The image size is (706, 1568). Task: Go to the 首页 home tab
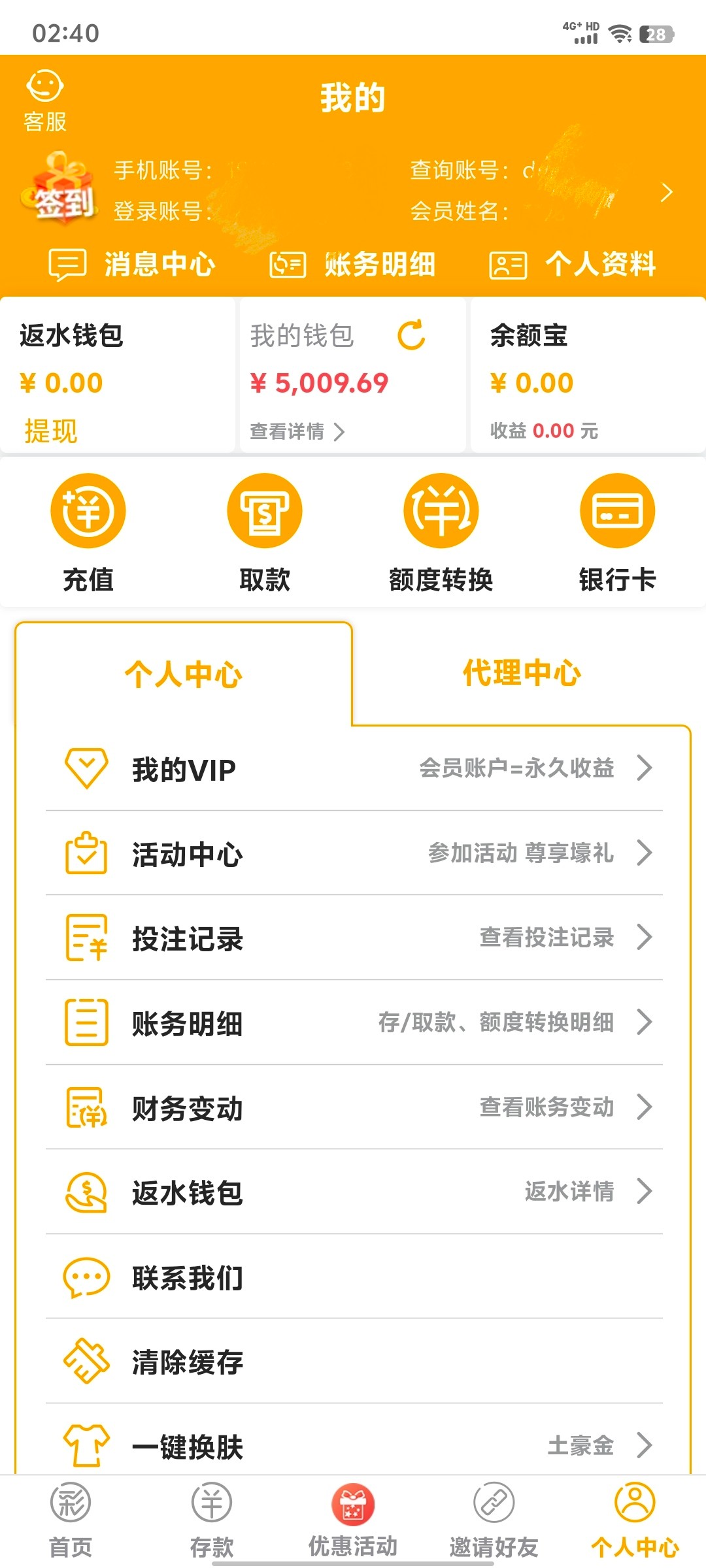[x=71, y=1519]
